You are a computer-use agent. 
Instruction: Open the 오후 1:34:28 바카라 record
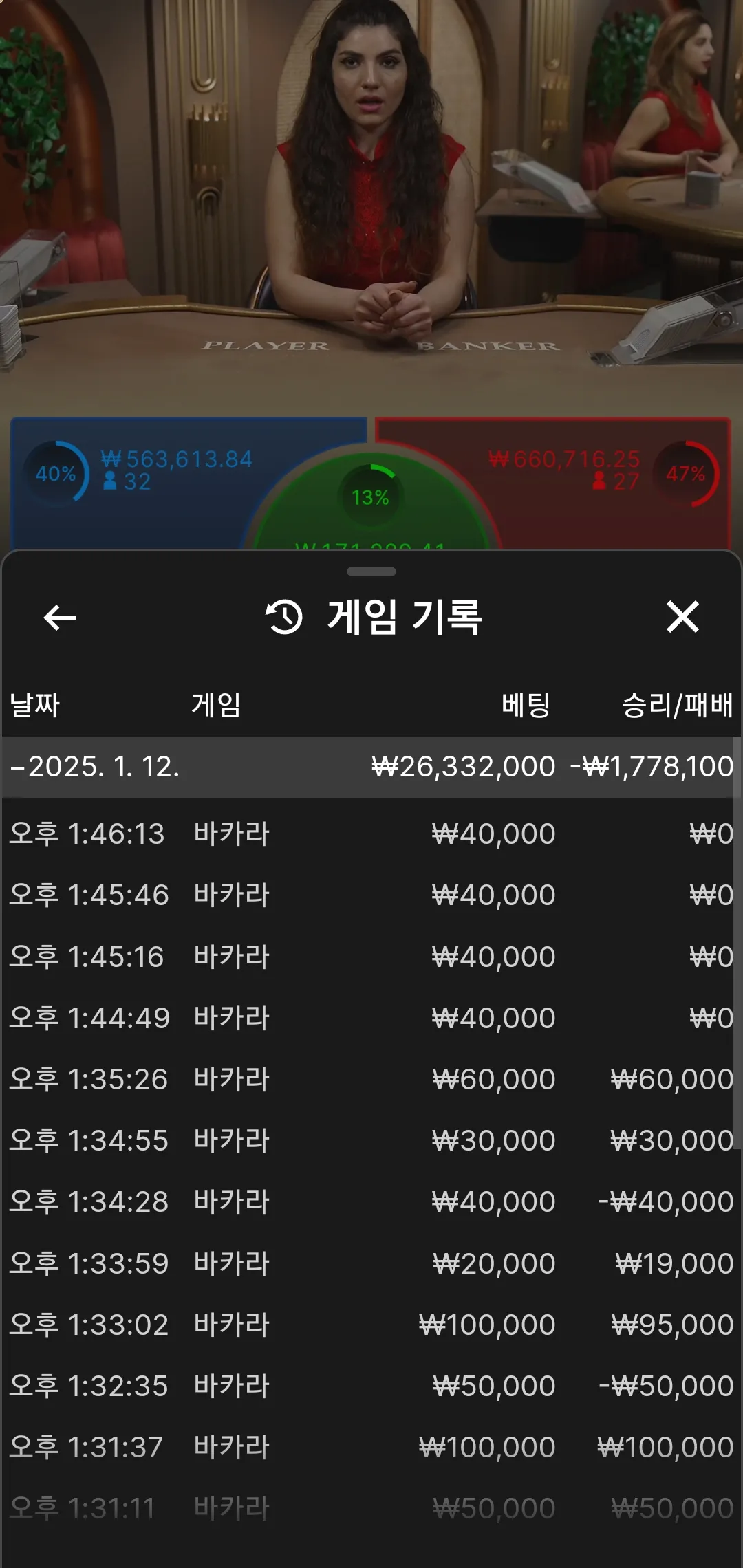371,1201
